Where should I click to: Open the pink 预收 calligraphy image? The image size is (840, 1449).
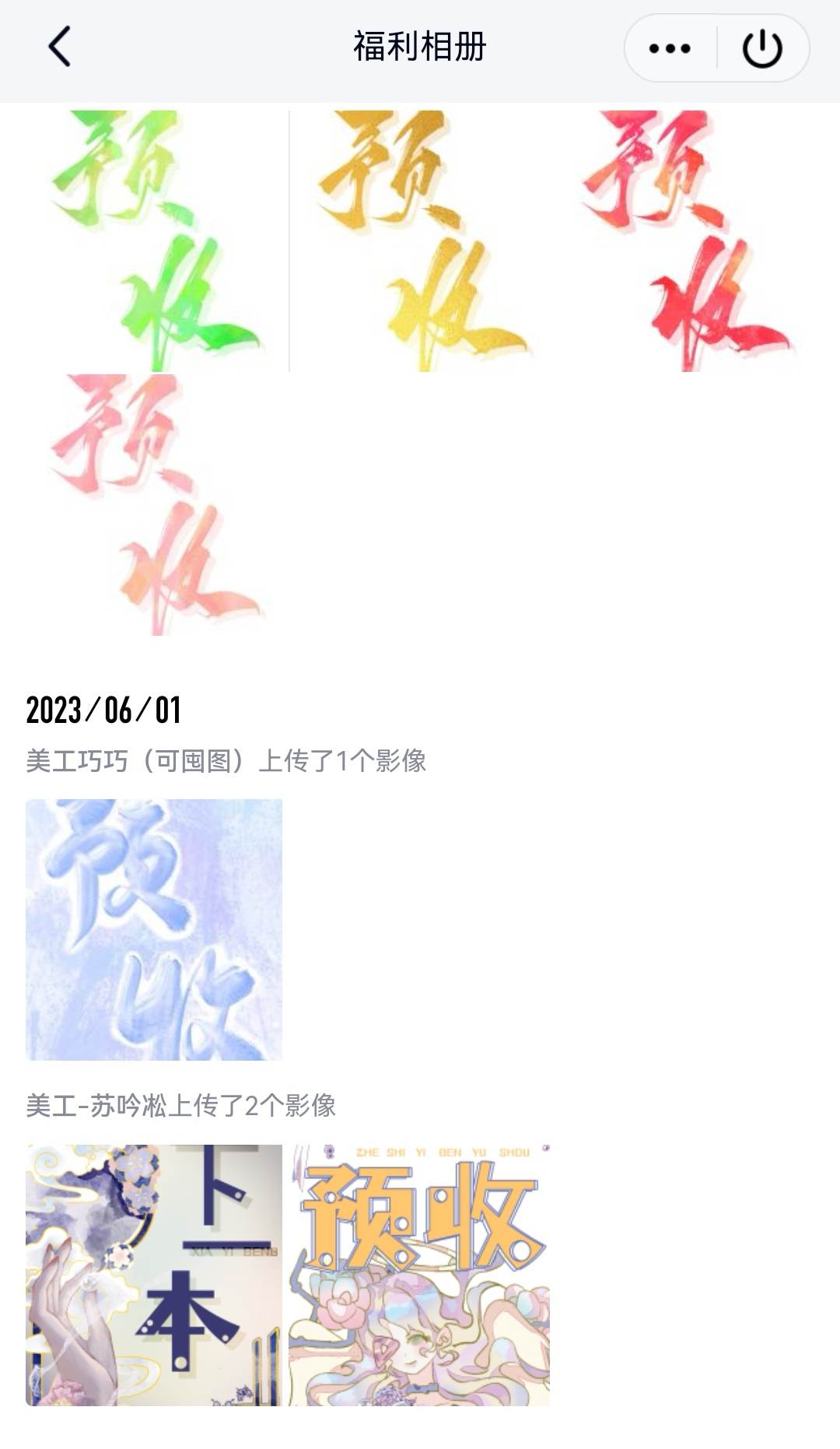(154, 504)
